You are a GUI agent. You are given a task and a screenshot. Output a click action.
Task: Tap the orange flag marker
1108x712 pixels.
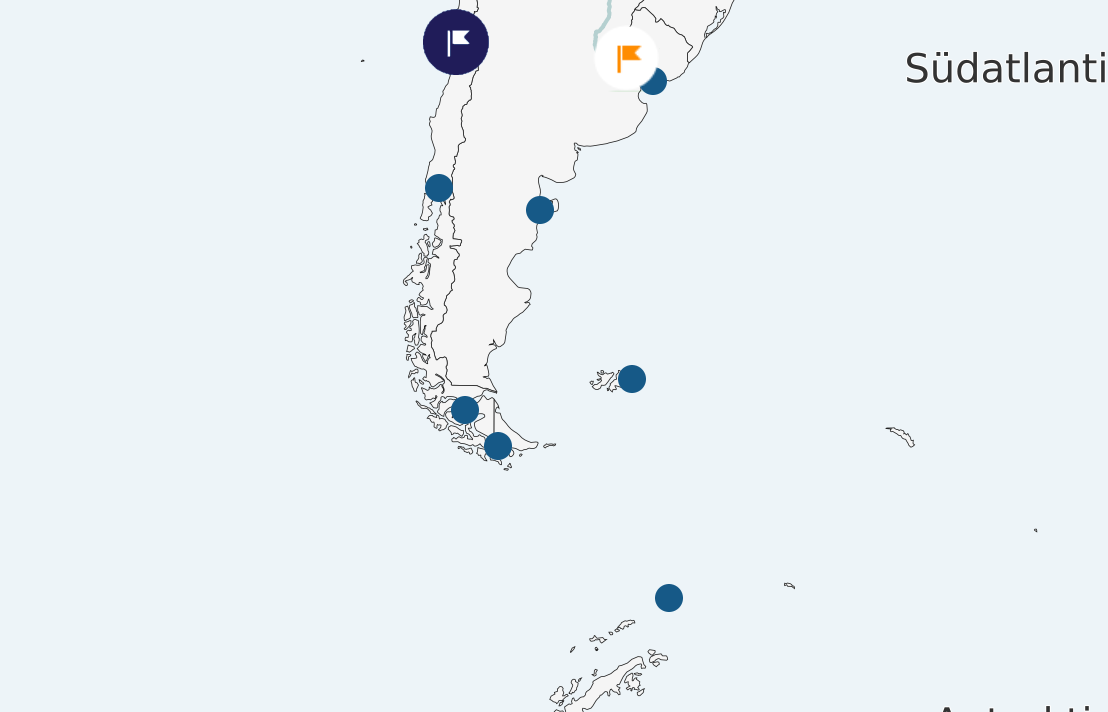click(626, 58)
